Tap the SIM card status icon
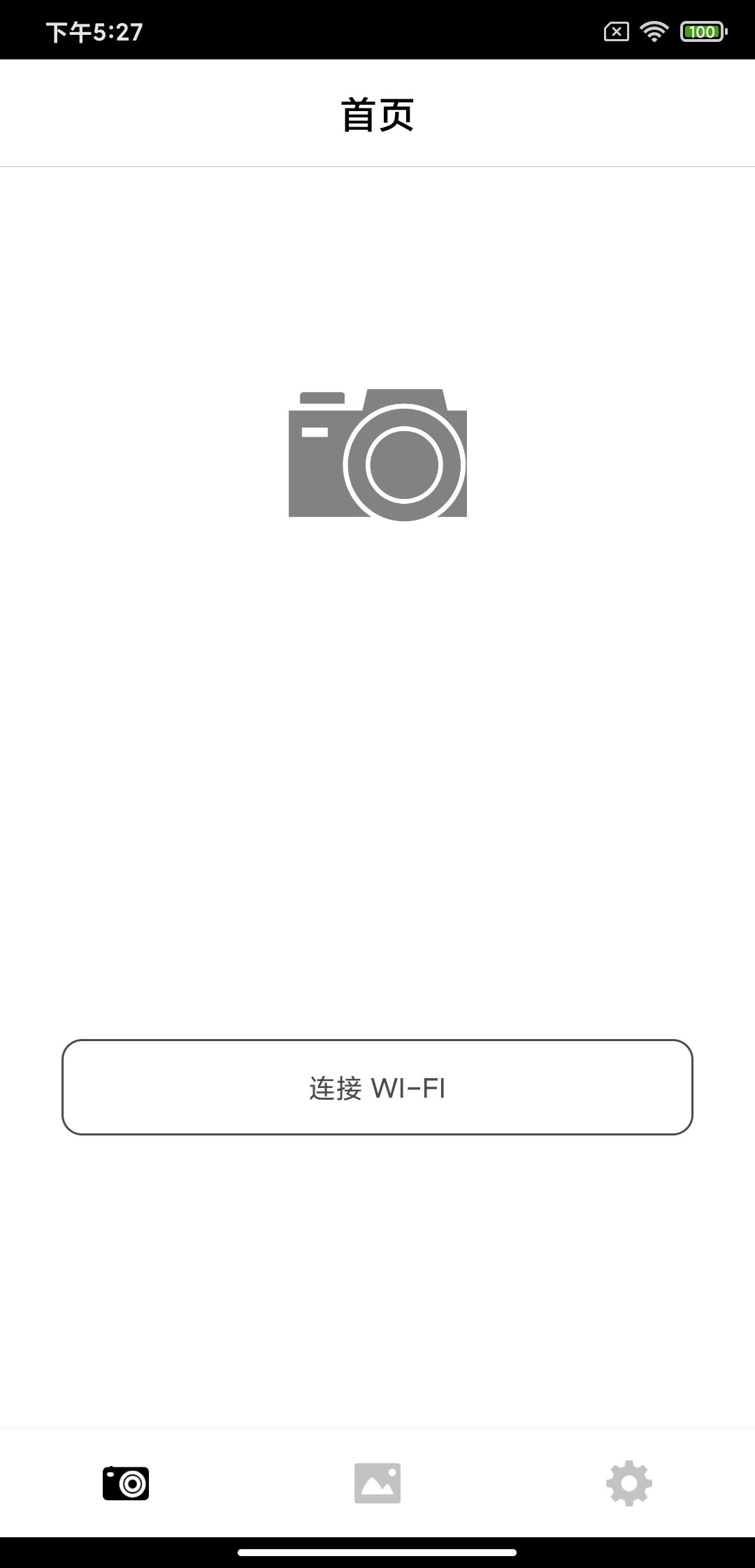This screenshot has width=755, height=1568. tap(615, 30)
